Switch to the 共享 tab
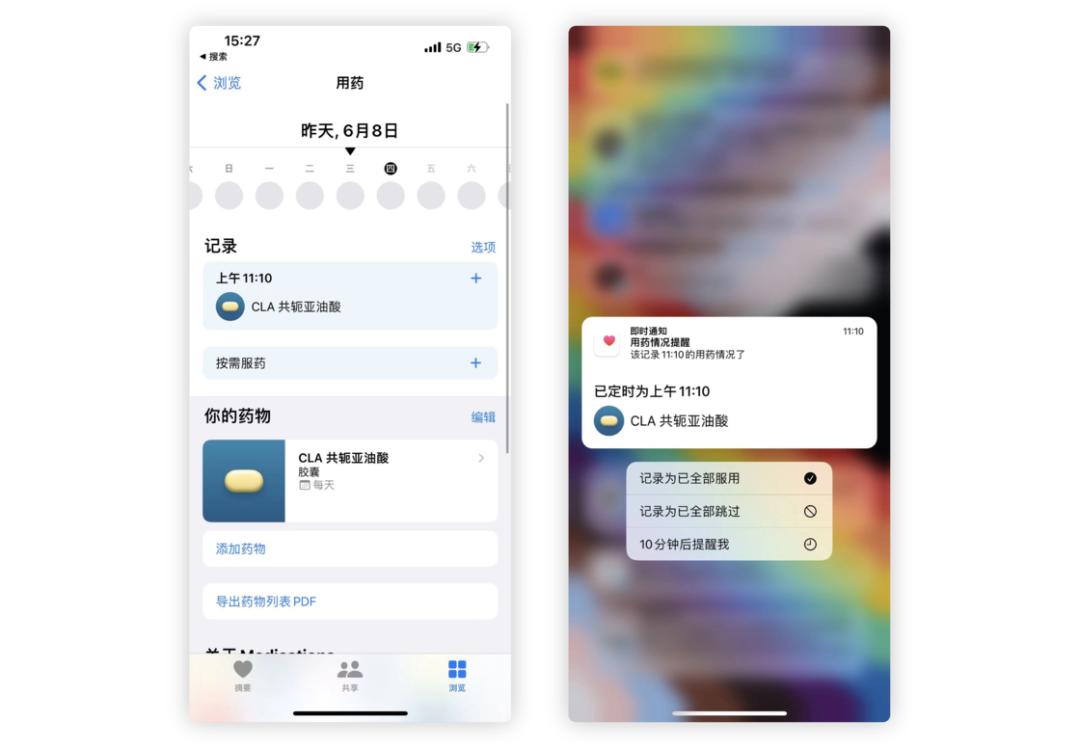1080x748 pixels. tap(350, 676)
